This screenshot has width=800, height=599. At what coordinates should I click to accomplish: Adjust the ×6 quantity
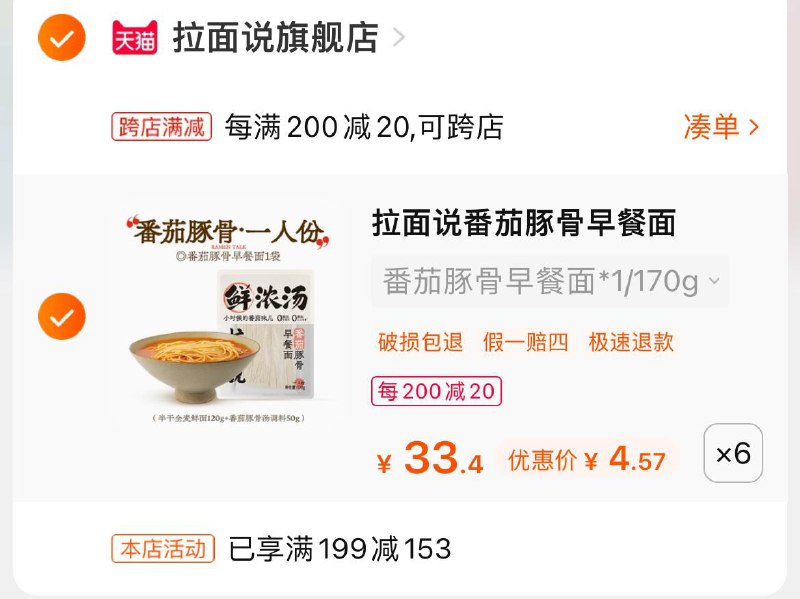click(733, 454)
